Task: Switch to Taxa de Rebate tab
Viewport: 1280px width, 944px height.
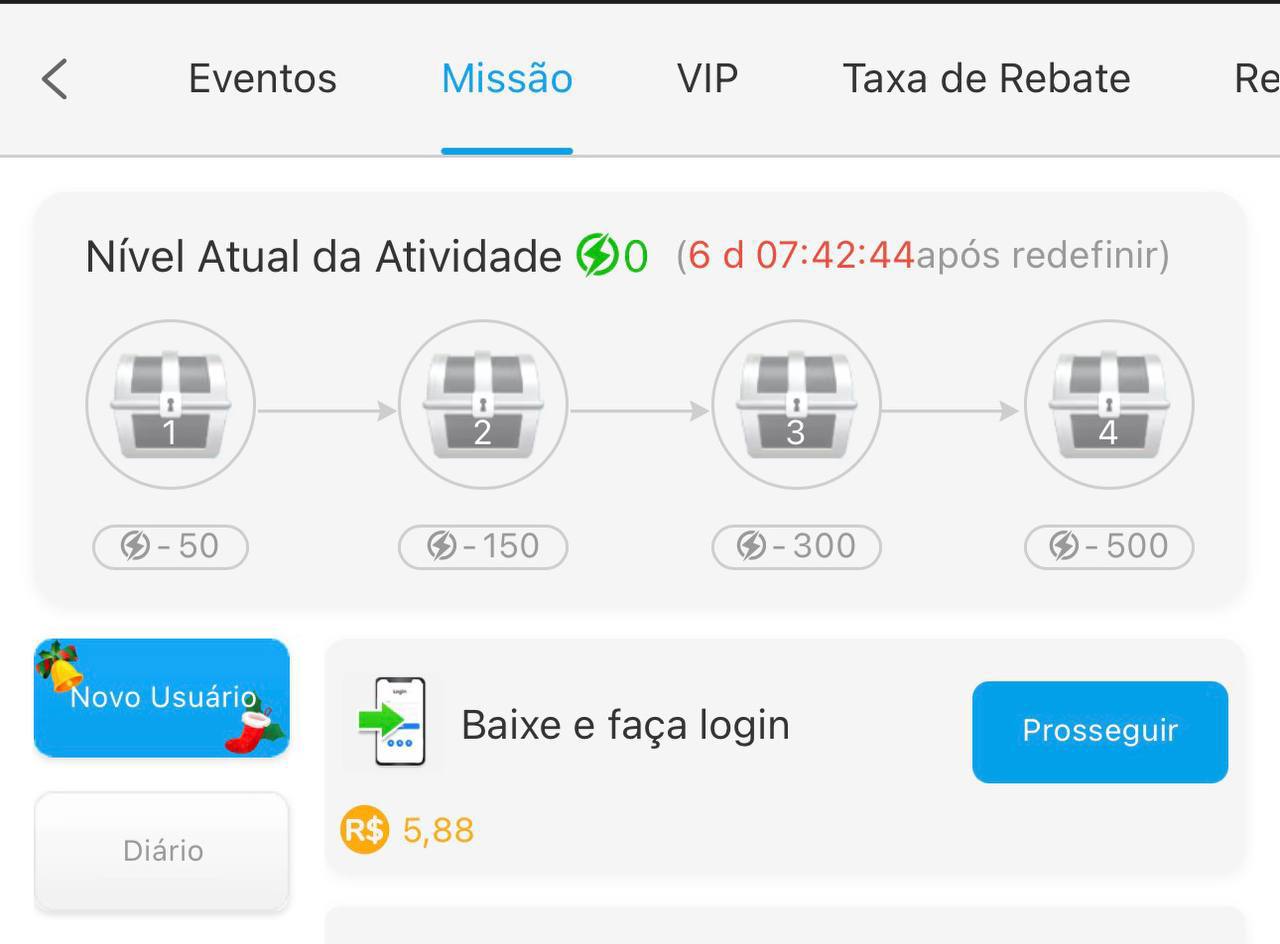Action: pos(986,79)
